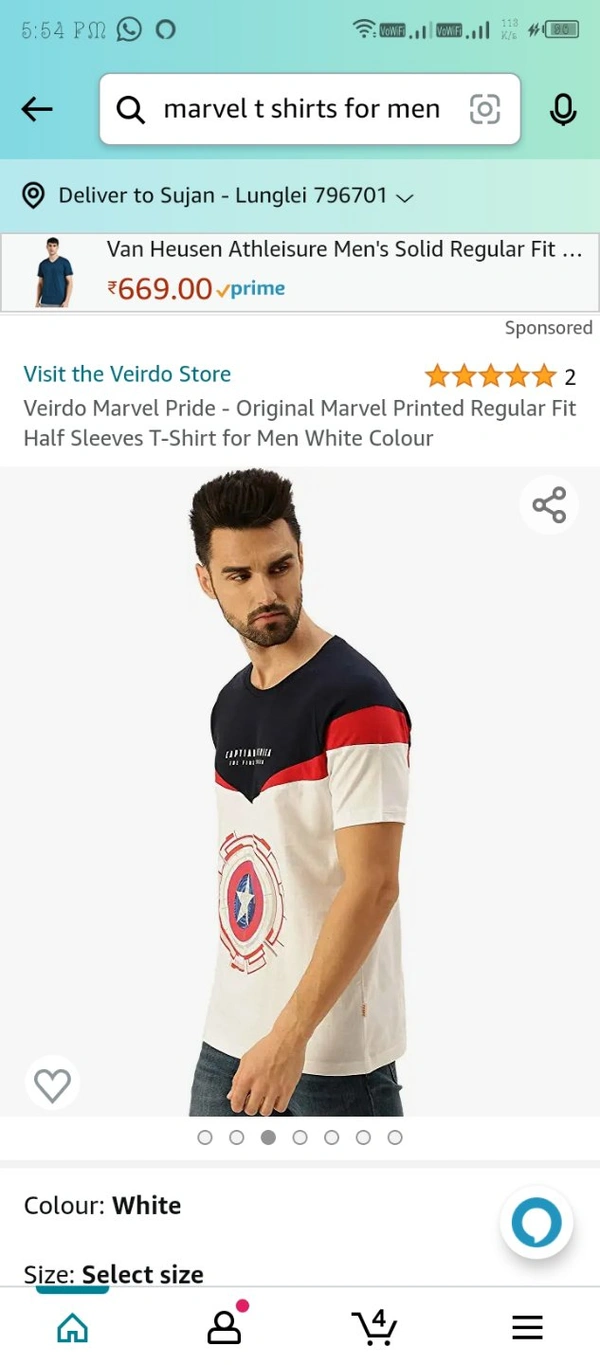Open the cart with 4 items
Screen dimensions: 600x1365
click(375, 1327)
